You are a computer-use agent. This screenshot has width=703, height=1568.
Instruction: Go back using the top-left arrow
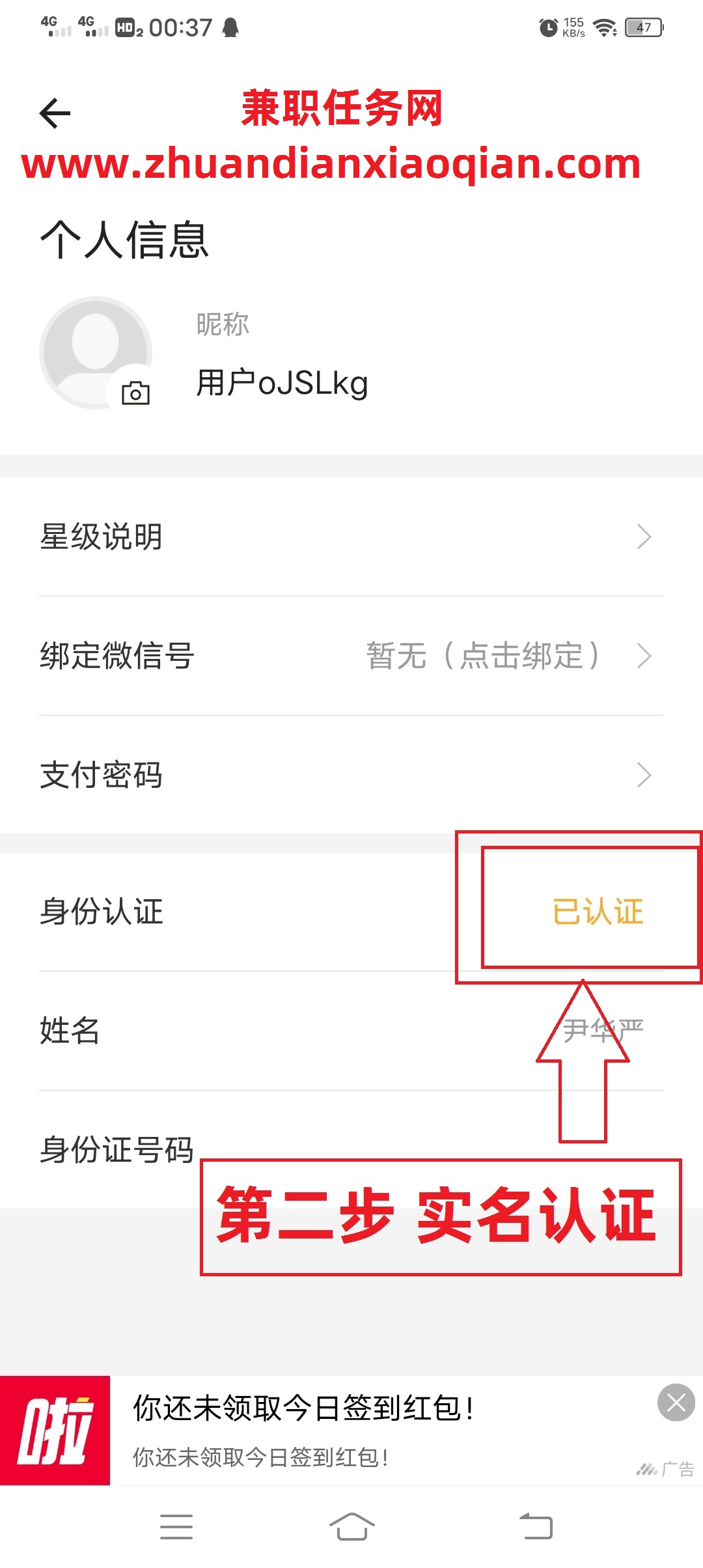coord(55,113)
